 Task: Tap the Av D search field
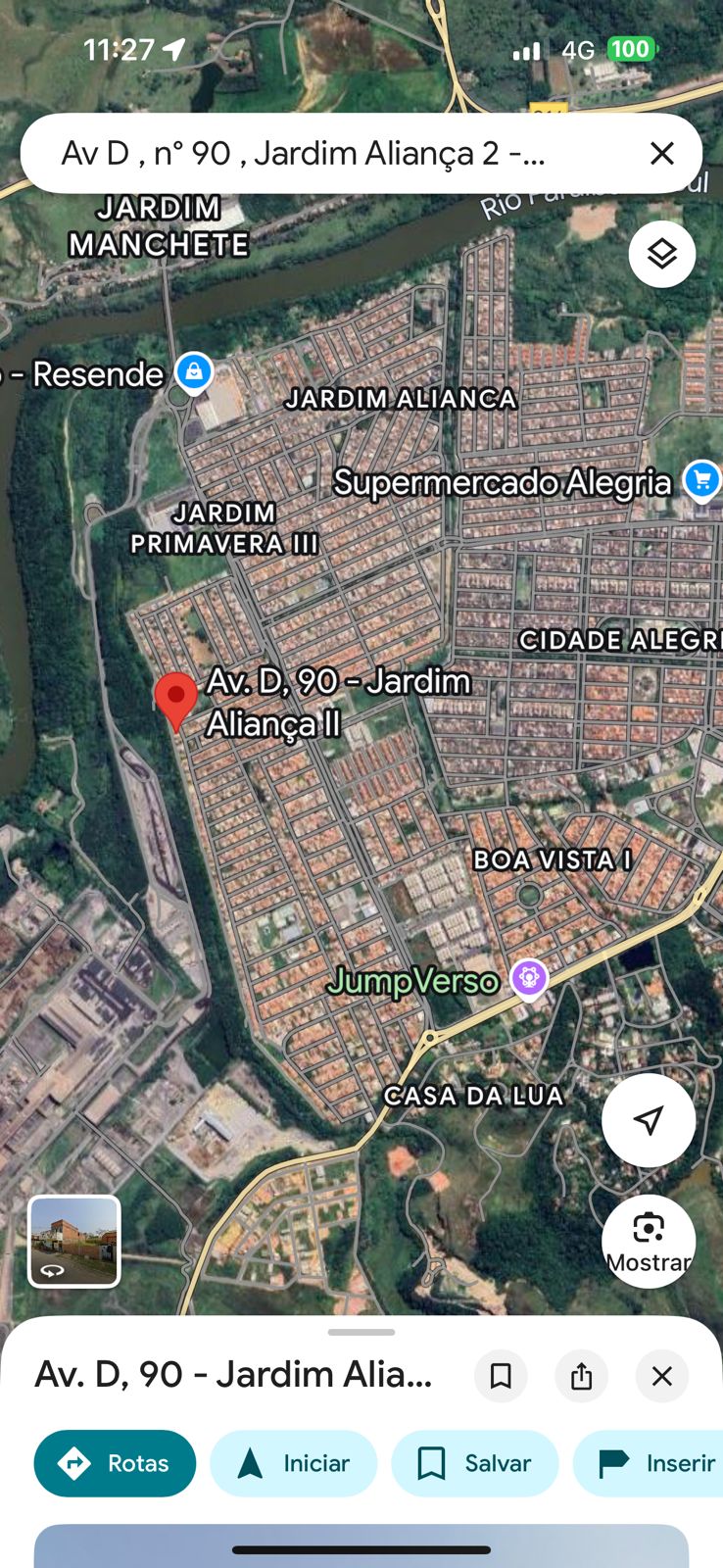[x=323, y=154]
